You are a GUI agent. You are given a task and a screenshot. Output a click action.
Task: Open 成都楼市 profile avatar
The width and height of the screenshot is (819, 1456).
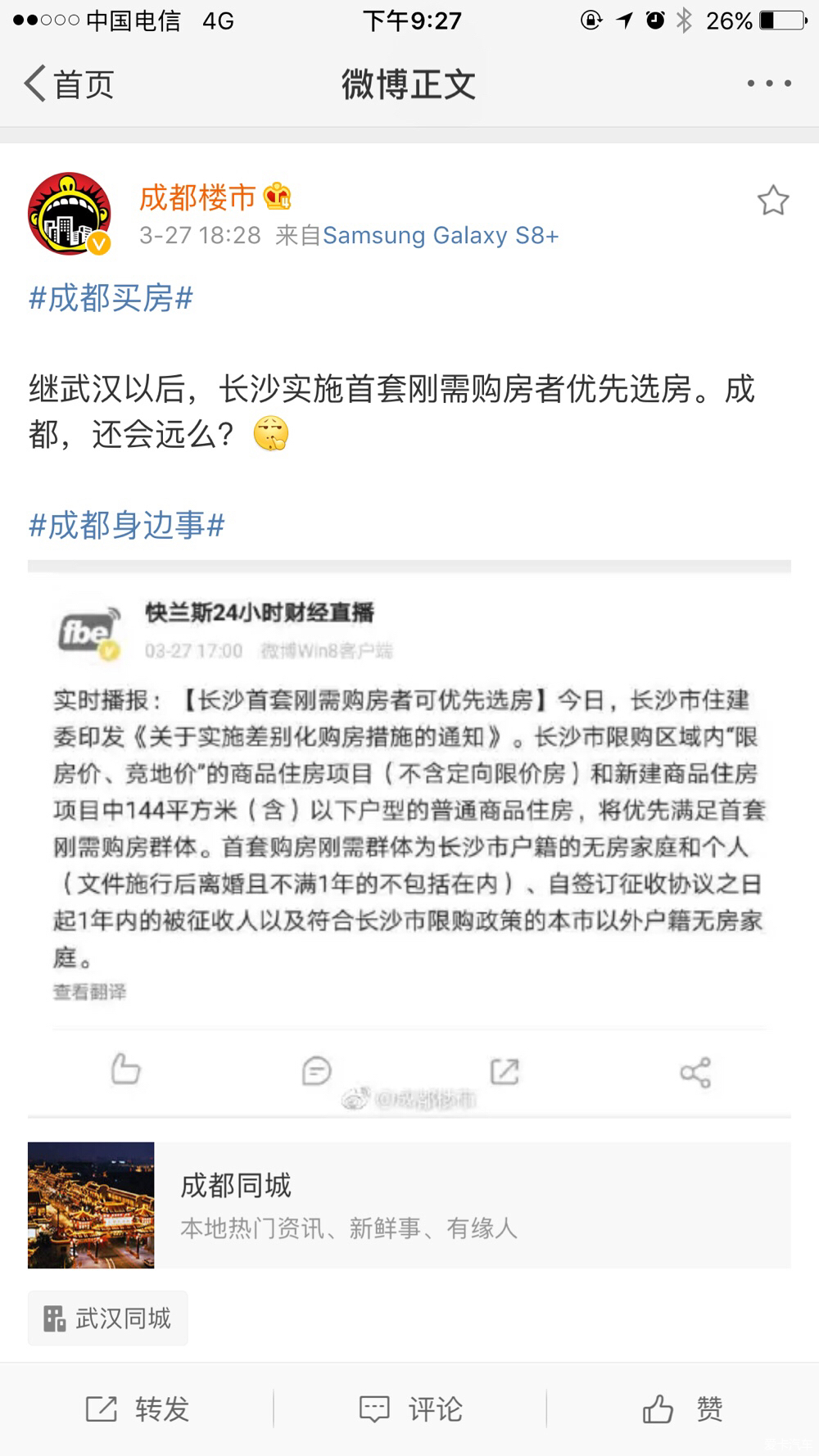(x=70, y=213)
